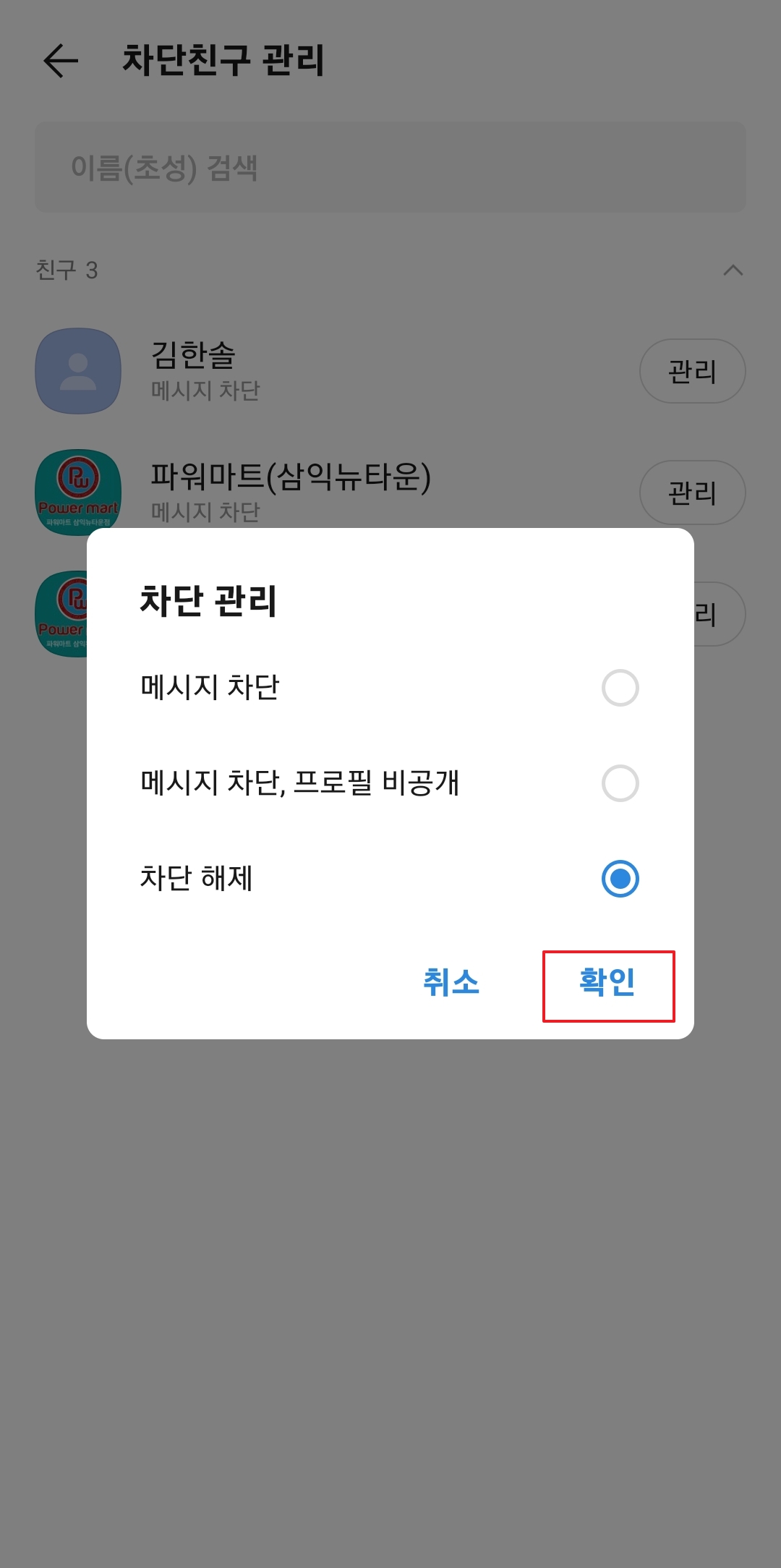
Task: Click the 관리 button next to 김한솔
Action: [691, 370]
